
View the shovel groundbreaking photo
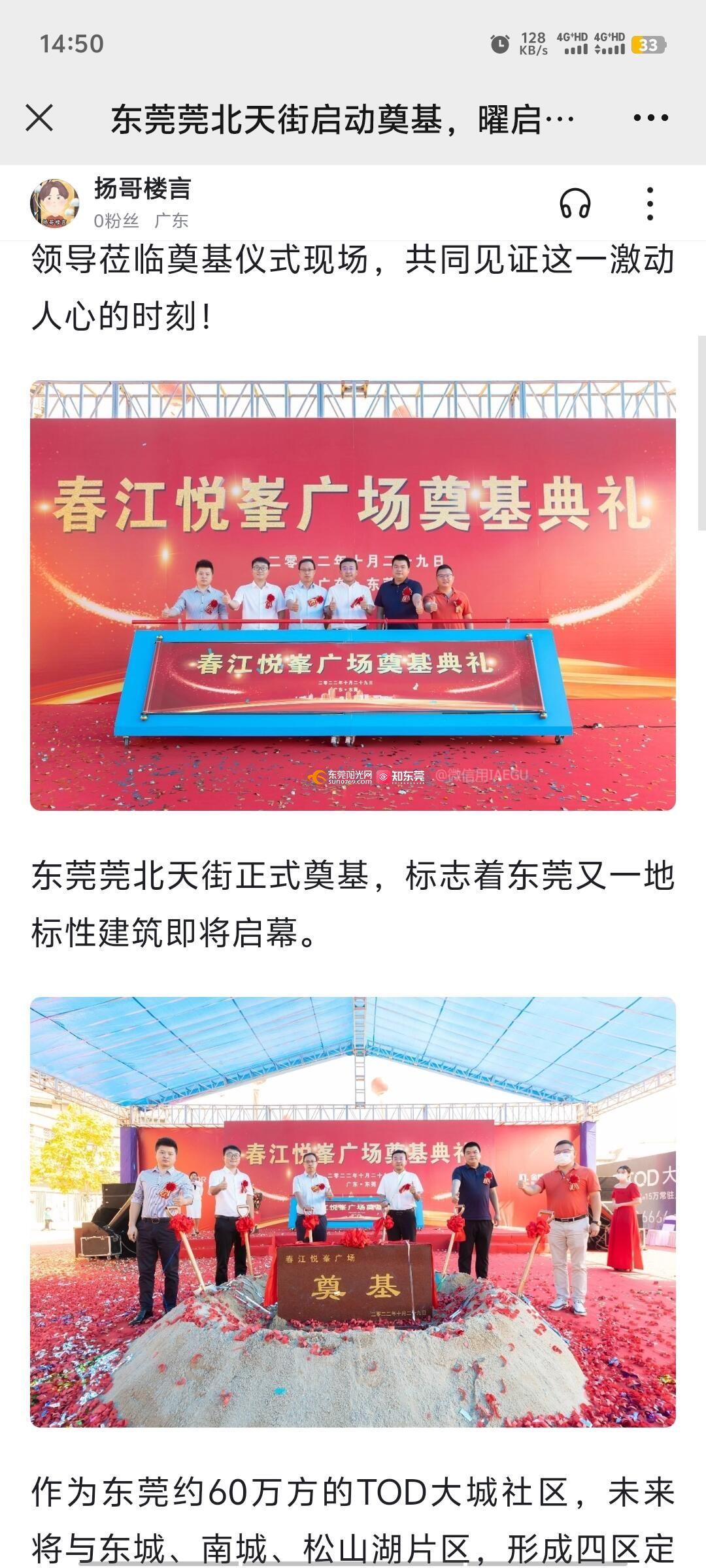[x=353, y=1211]
